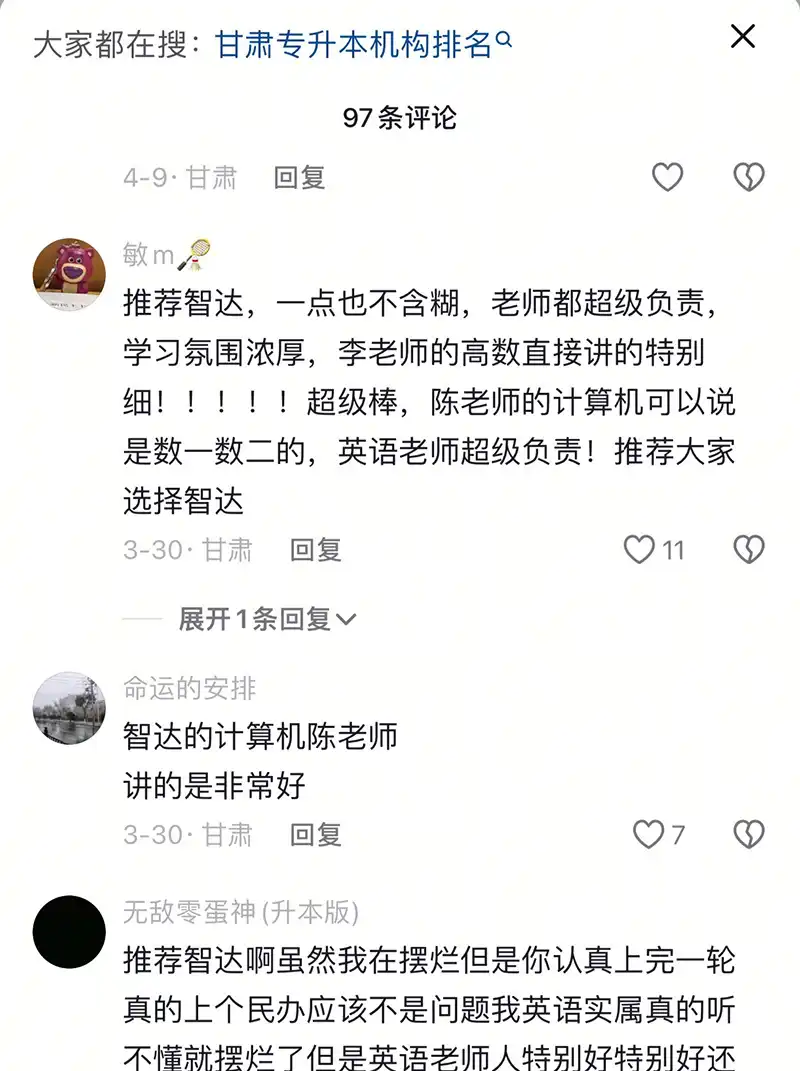
Task: Dislike 敏m's comment
Action: [x=748, y=550]
